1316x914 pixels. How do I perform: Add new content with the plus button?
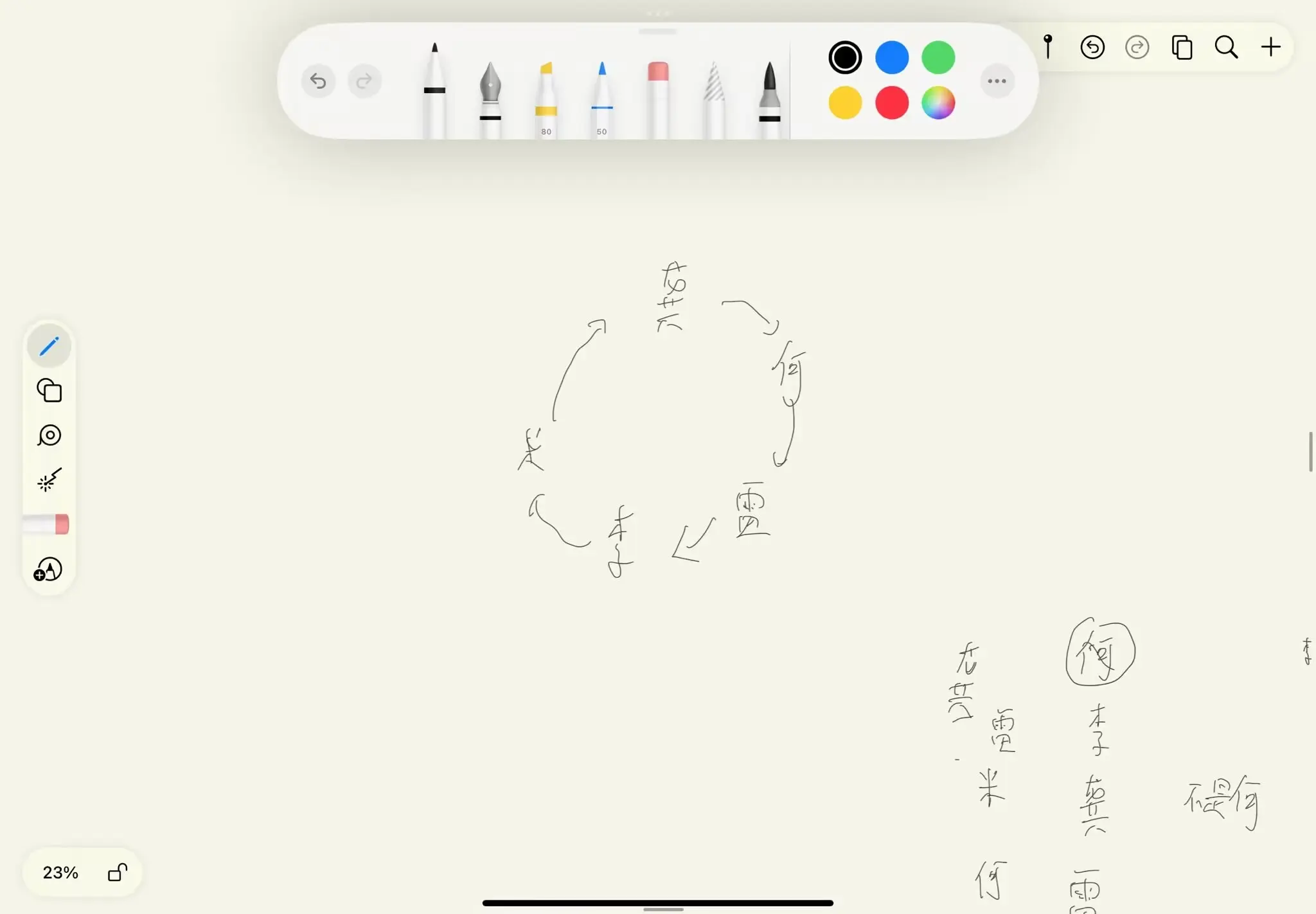(1270, 47)
